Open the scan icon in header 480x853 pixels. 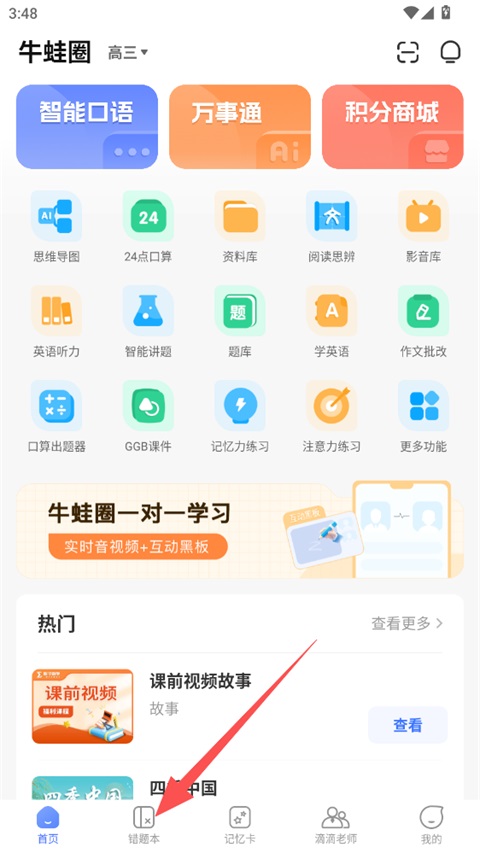[x=408, y=52]
